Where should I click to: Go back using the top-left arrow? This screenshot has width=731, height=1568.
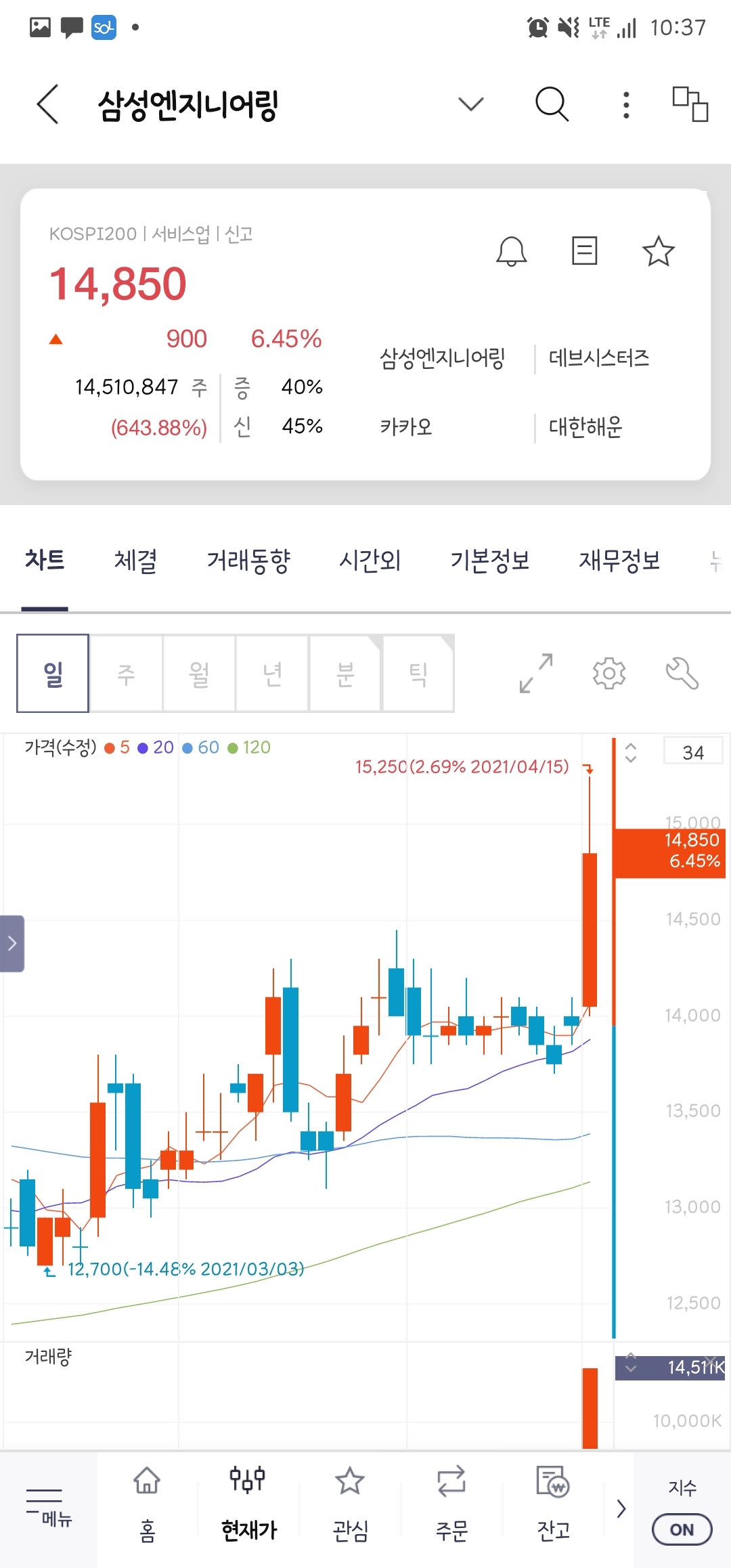(47, 104)
